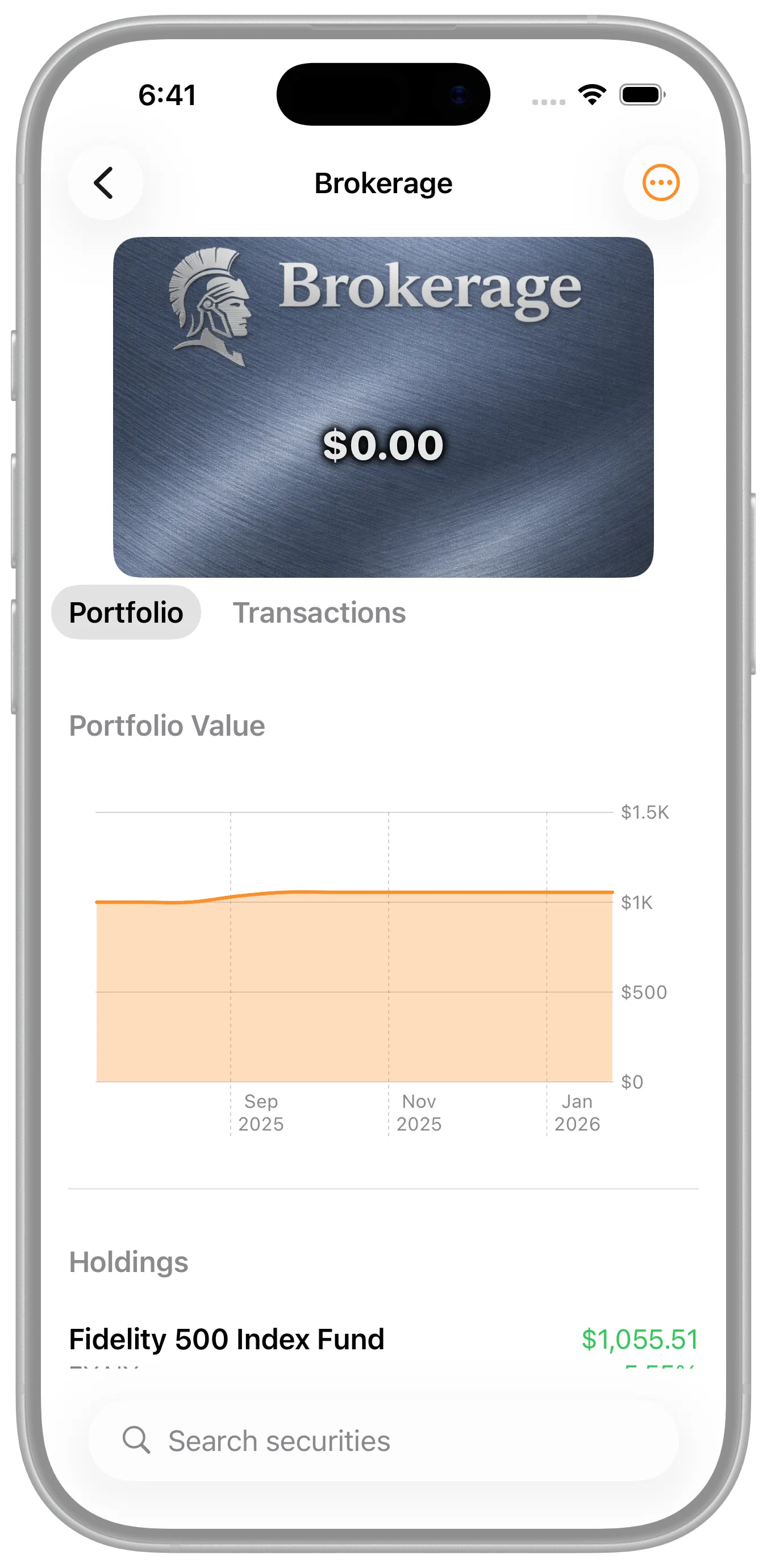Open the Brokerage account card
The height and width of the screenshot is (1568, 767).
pos(383,407)
